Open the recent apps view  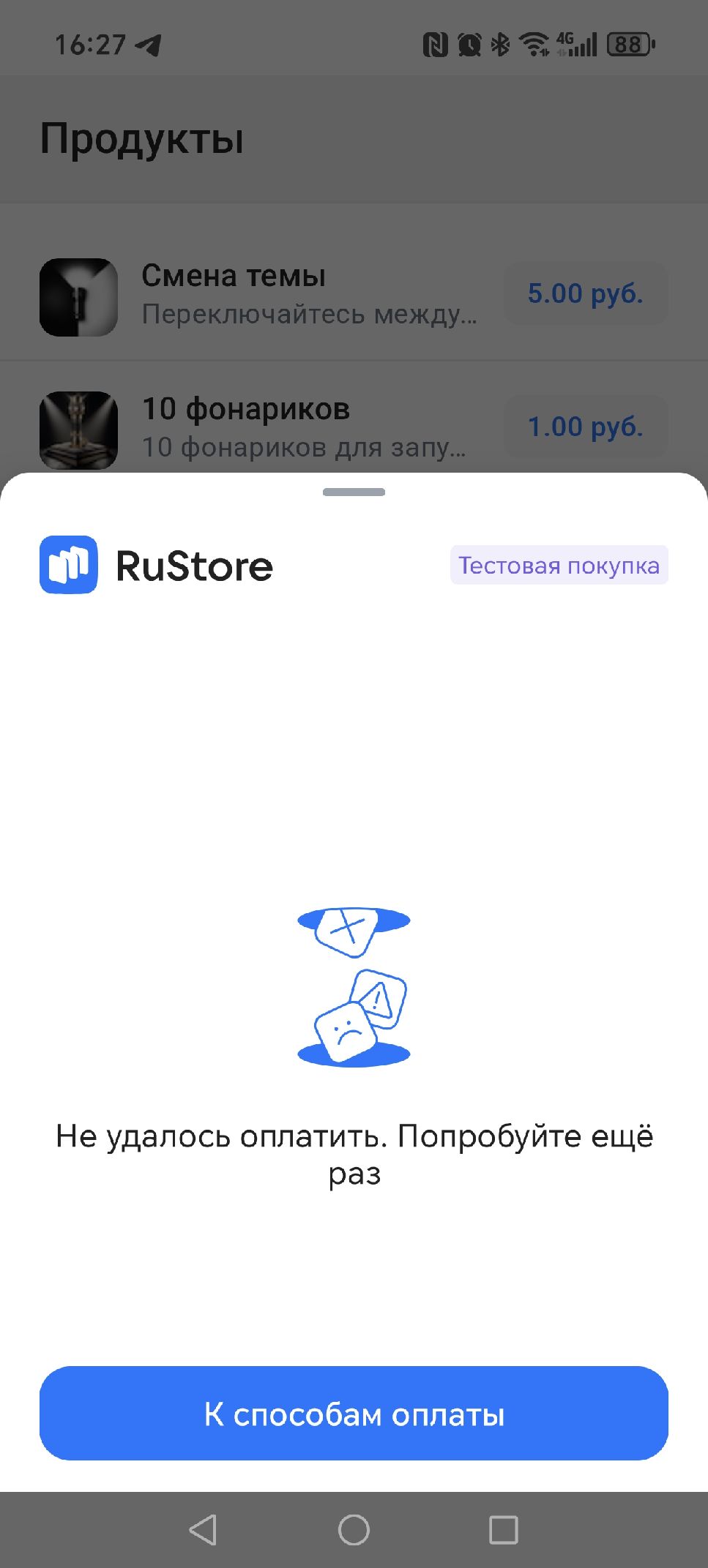pyautogui.click(x=503, y=1529)
